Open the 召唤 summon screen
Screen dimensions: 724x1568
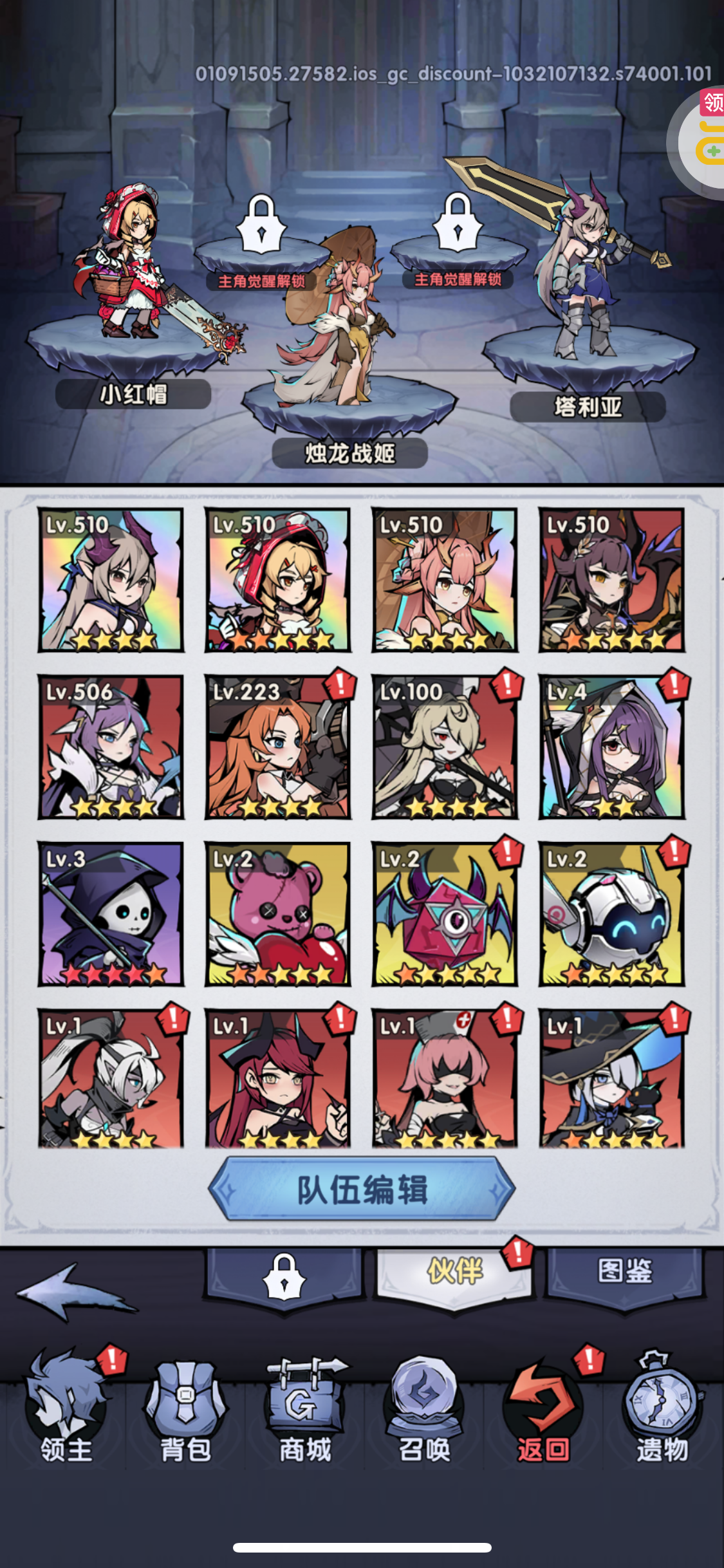point(424,1410)
